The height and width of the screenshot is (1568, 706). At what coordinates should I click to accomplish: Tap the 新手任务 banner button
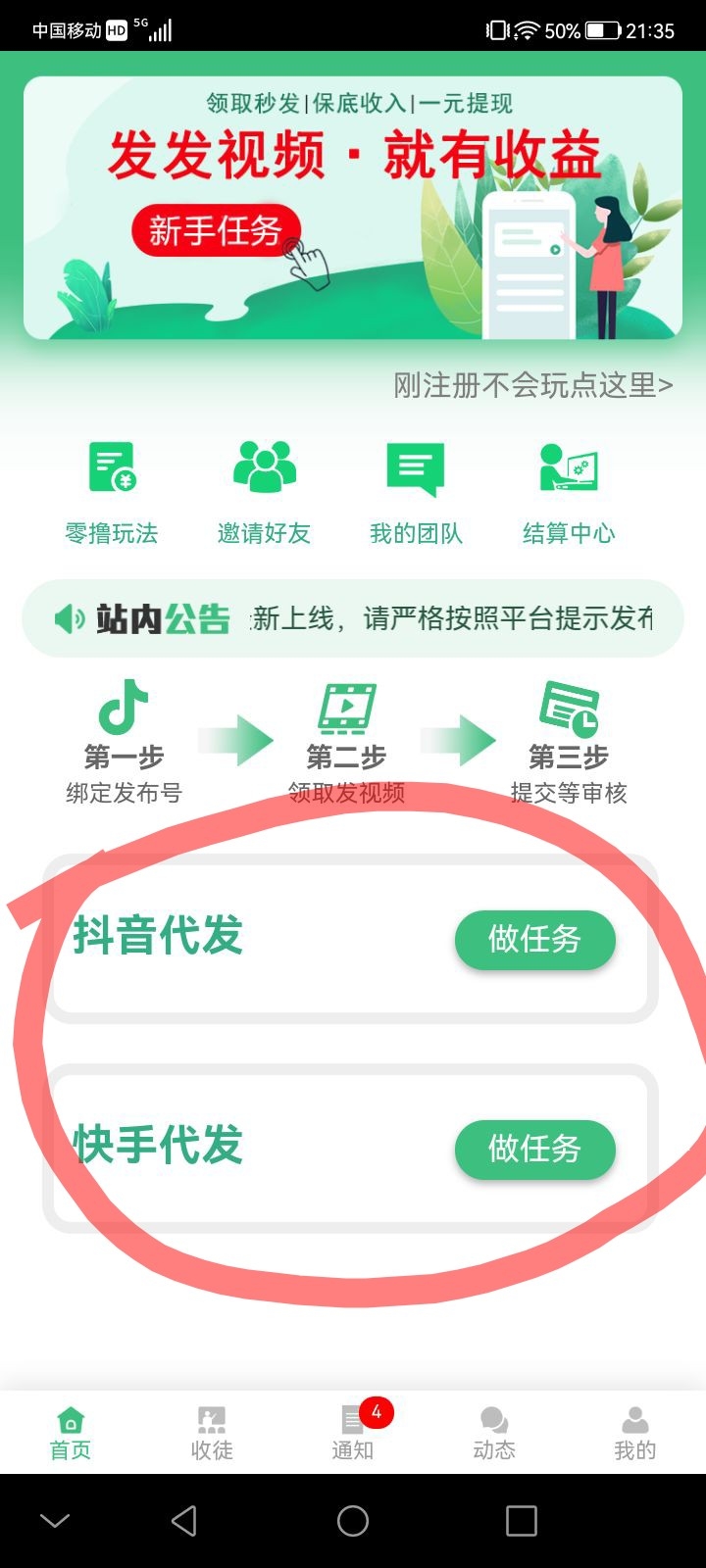[x=216, y=231]
